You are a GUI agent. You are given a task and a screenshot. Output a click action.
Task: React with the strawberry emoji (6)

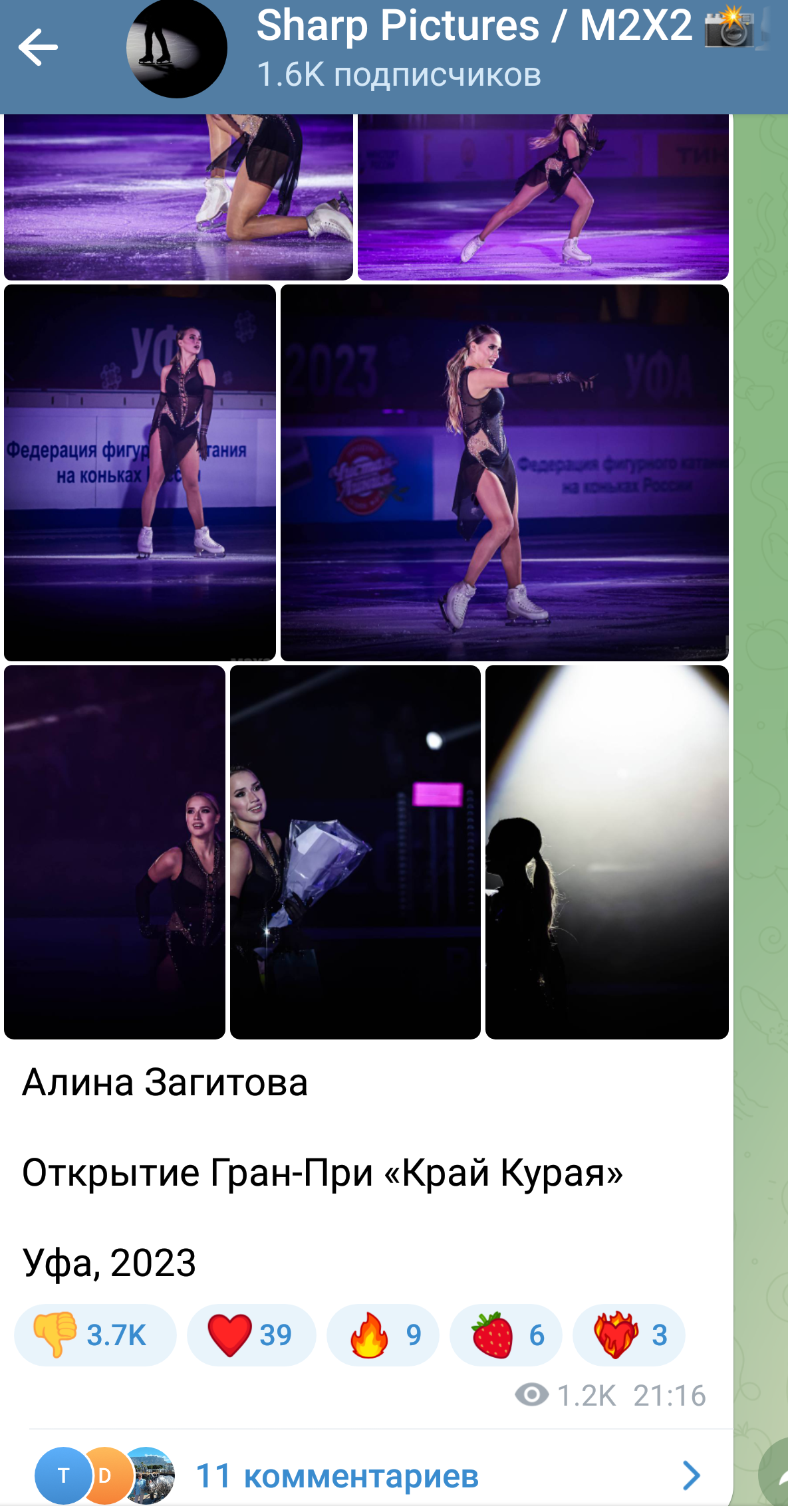[505, 1335]
